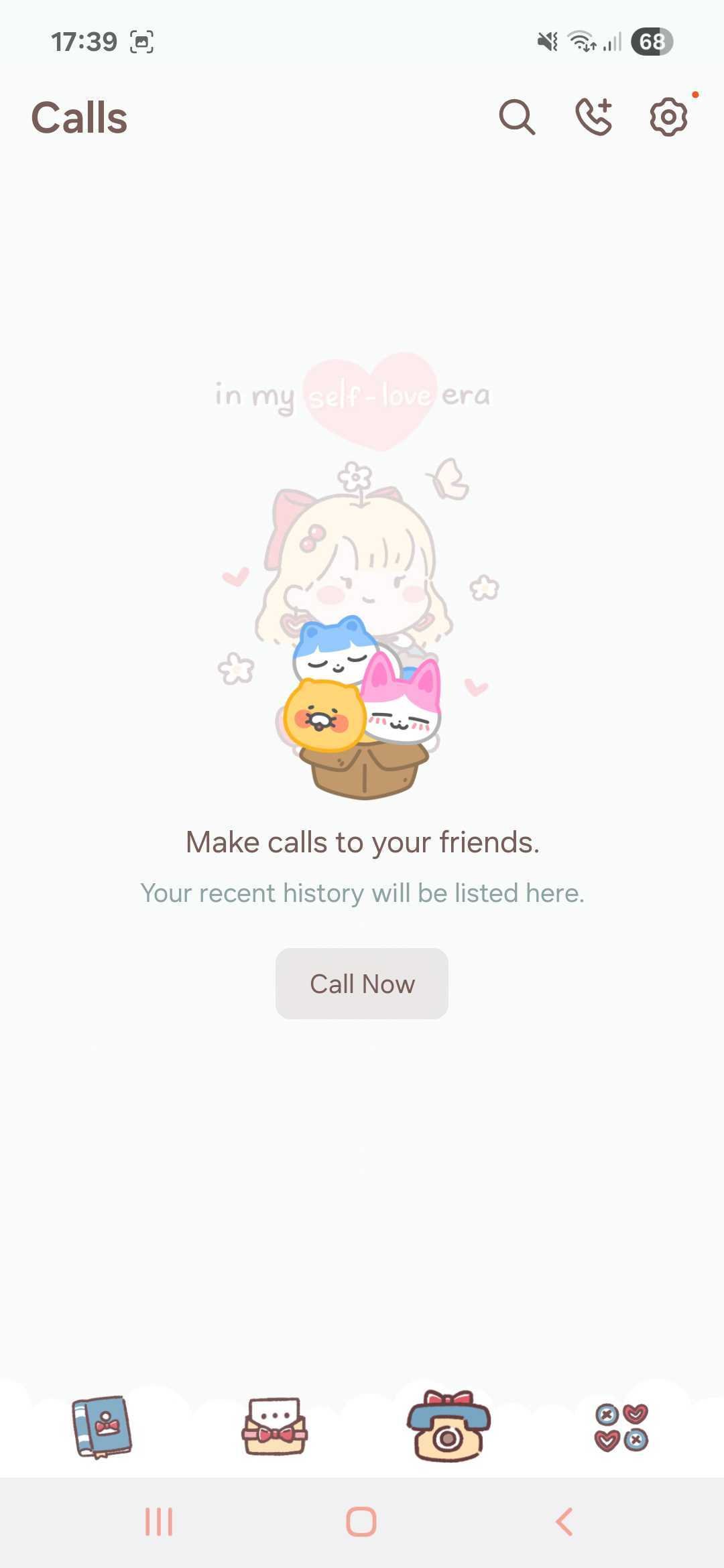The width and height of the screenshot is (724, 1568).
Task: Tap the Call Now button
Action: [x=362, y=984]
